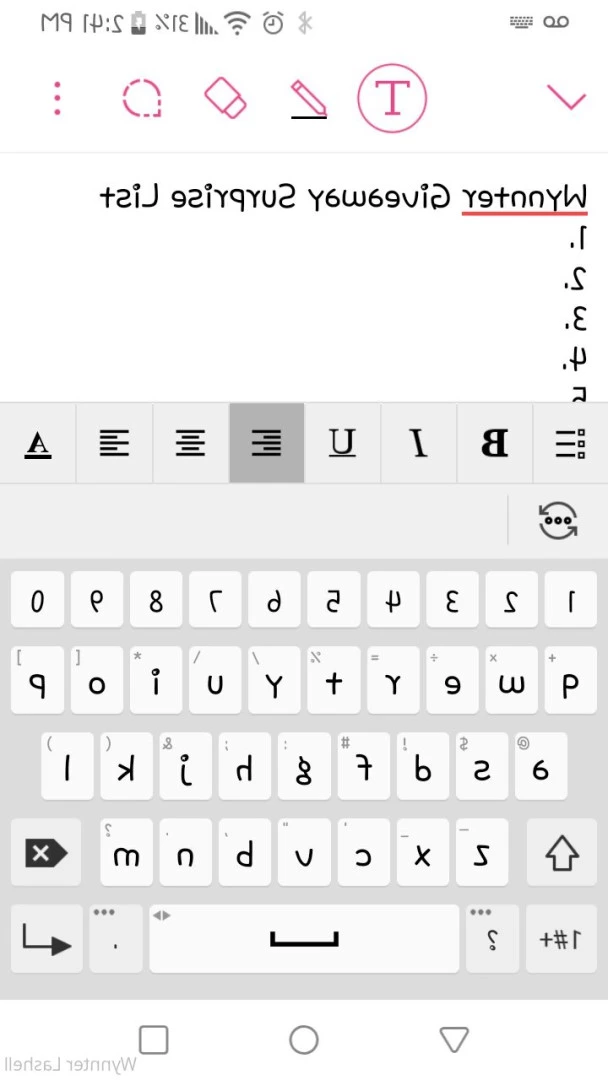Image resolution: width=608 pixels, height=1080 pixels.
Task: Apply the highlighted alignment button
Action: (x=266, y=443)
